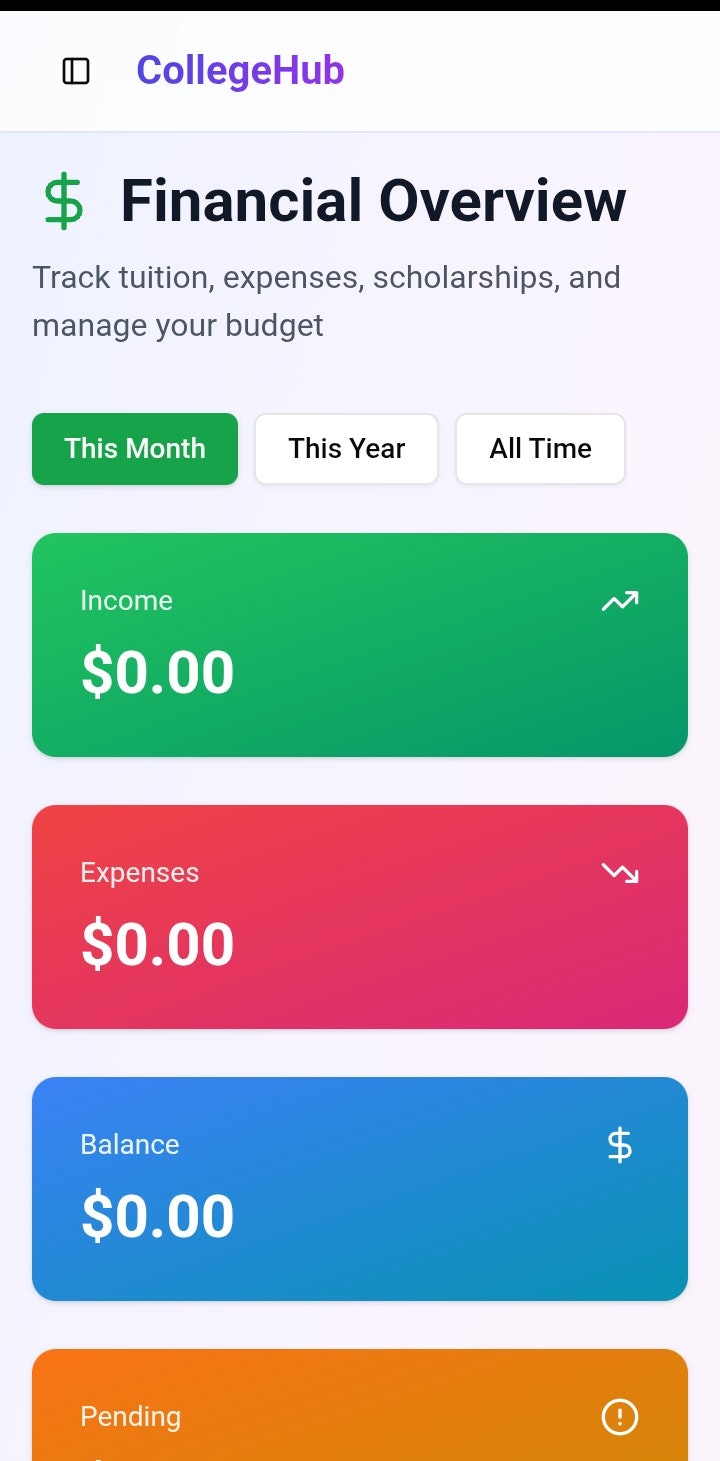
Task: View the Balance card details
Action: (x=360, y=1188)
